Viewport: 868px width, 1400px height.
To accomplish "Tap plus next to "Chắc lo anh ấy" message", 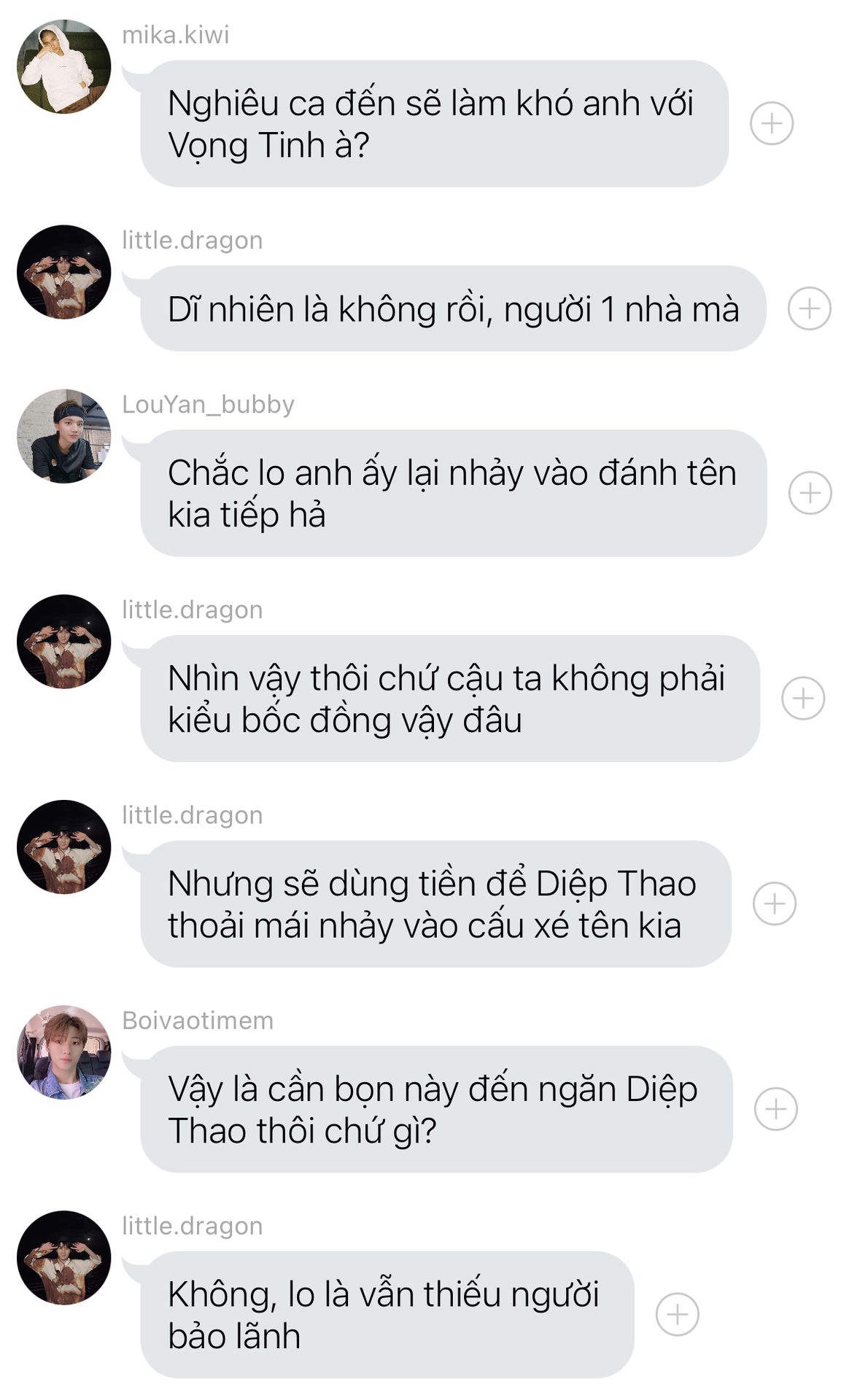I will click(810, 493).
